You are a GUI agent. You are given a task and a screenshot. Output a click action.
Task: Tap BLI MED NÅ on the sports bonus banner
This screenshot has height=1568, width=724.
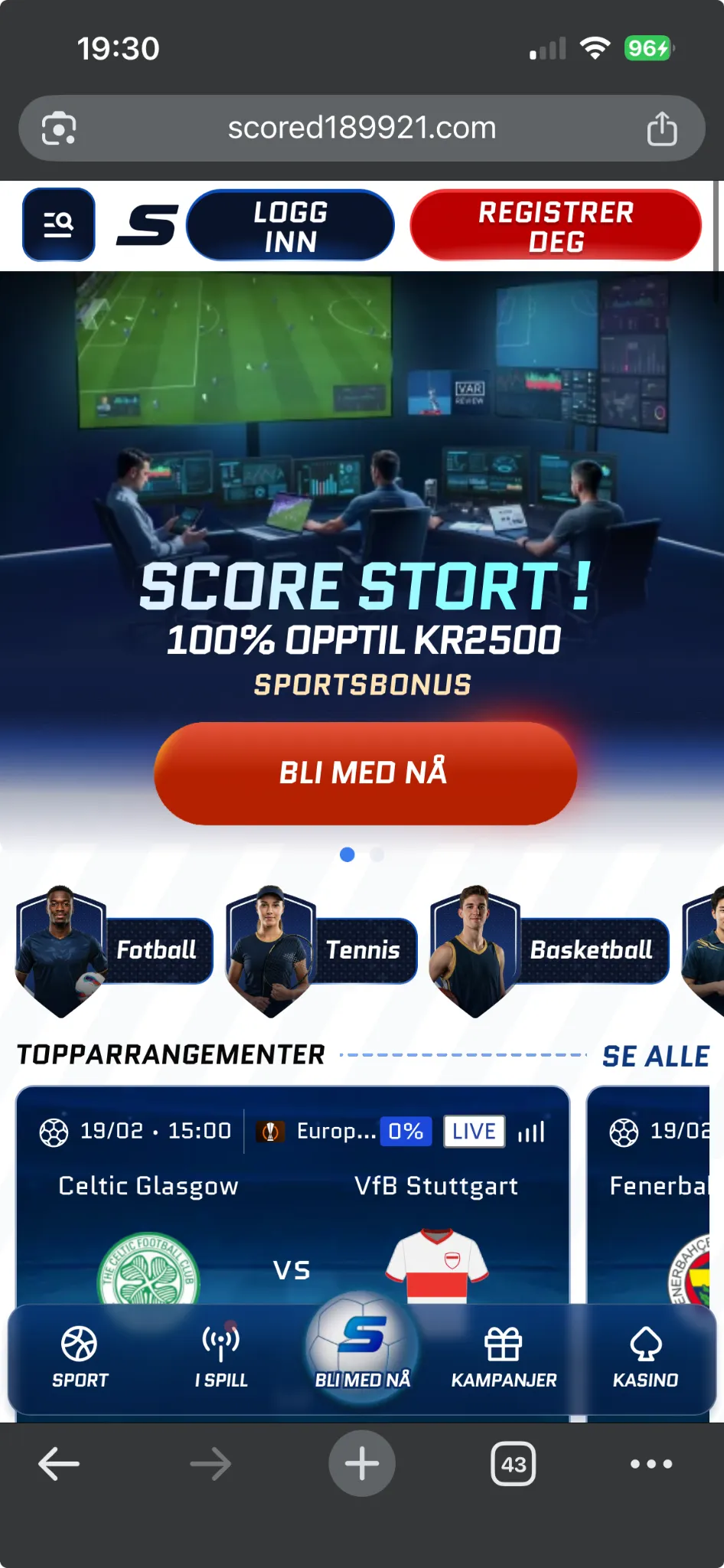(x=365, y=773)
